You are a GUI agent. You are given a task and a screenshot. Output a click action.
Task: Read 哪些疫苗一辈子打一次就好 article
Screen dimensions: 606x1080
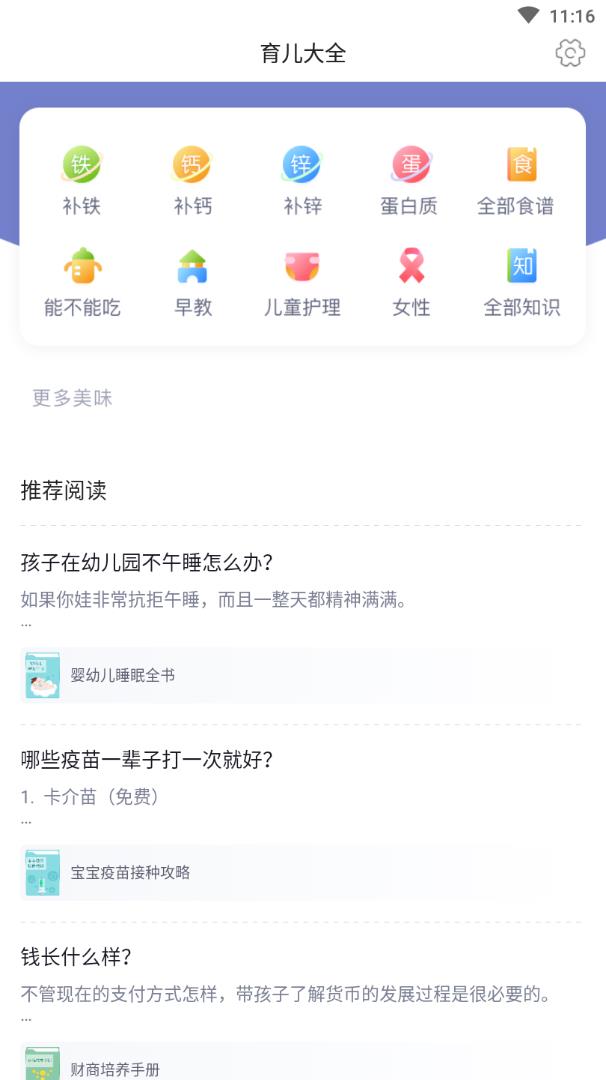pos(147,759)
